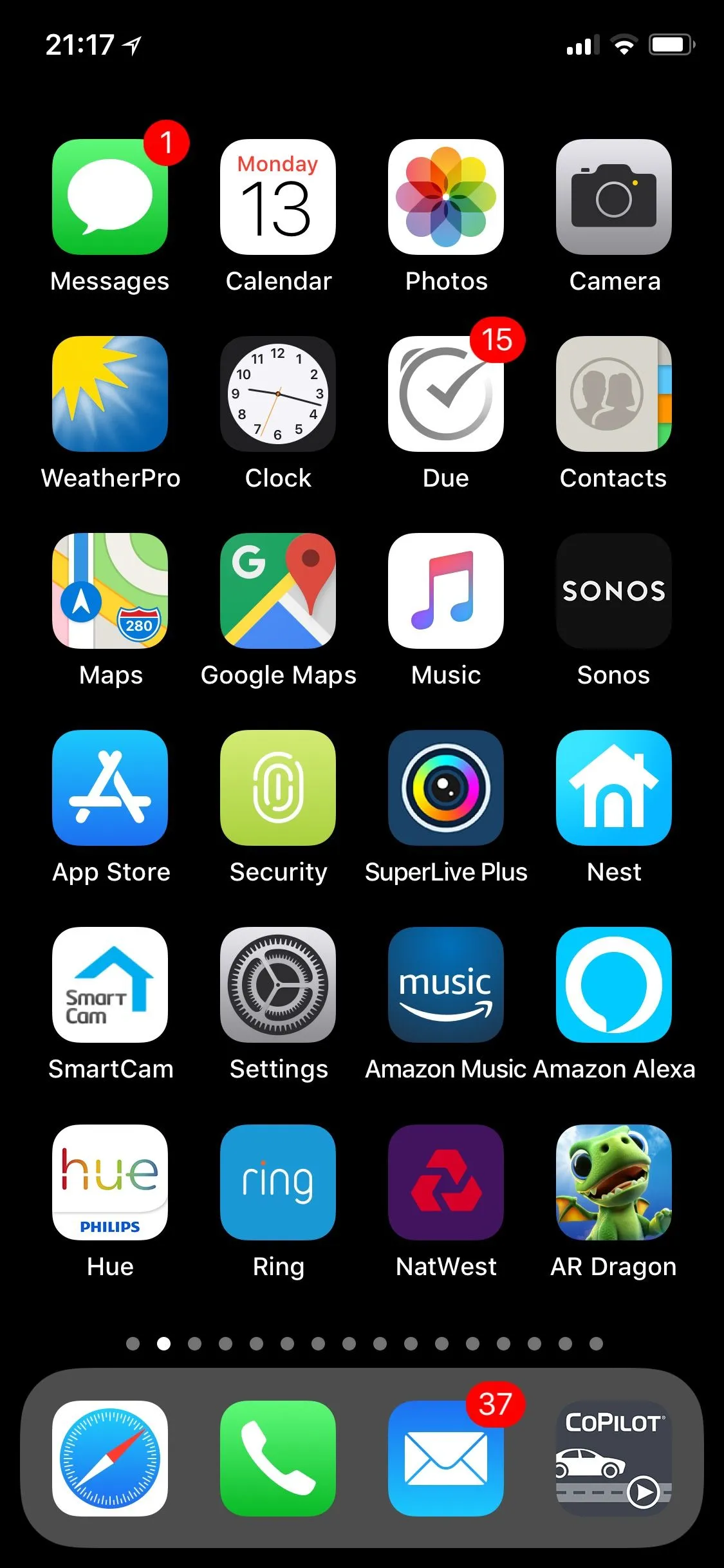Launch the Calendar app

coord(278,197)
